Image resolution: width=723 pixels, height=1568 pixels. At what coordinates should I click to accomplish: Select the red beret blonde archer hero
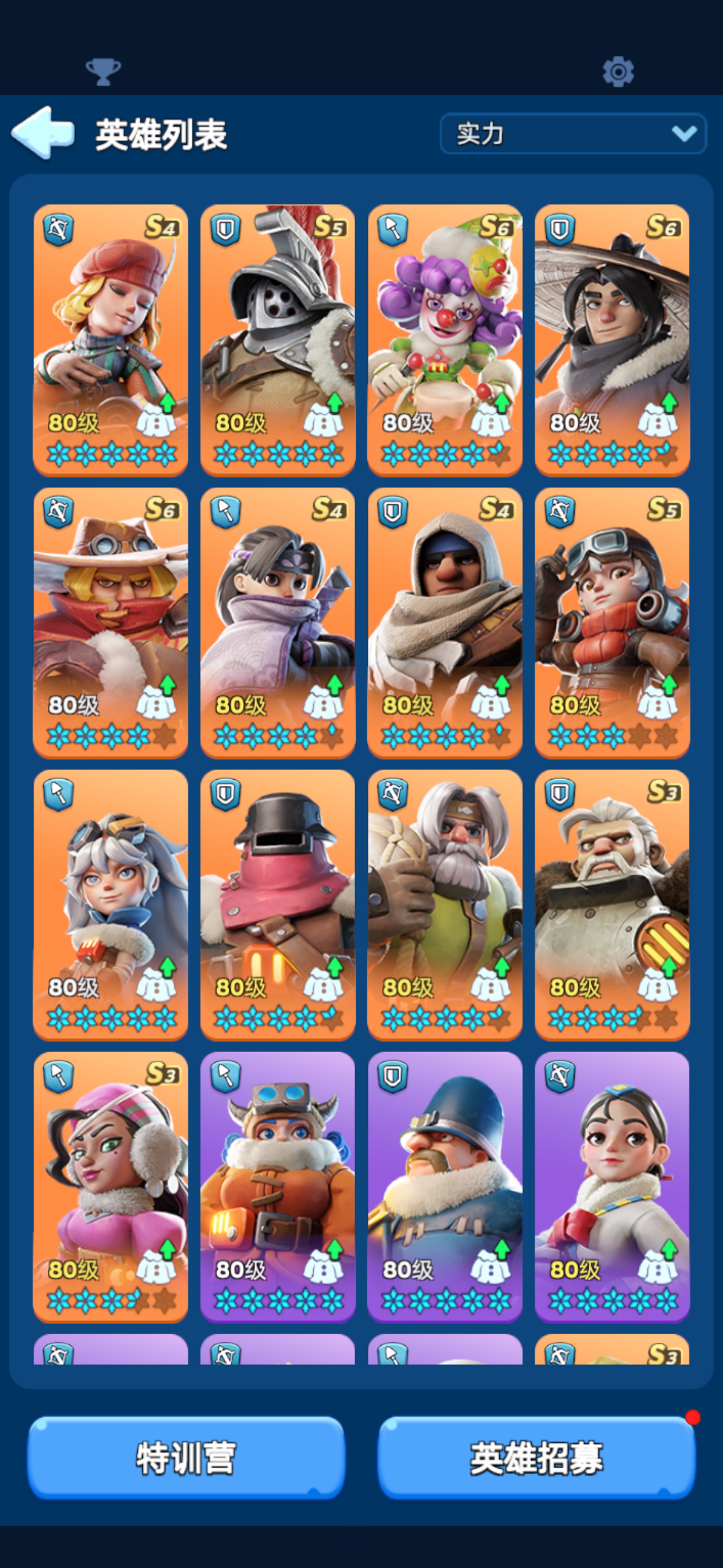110,340
